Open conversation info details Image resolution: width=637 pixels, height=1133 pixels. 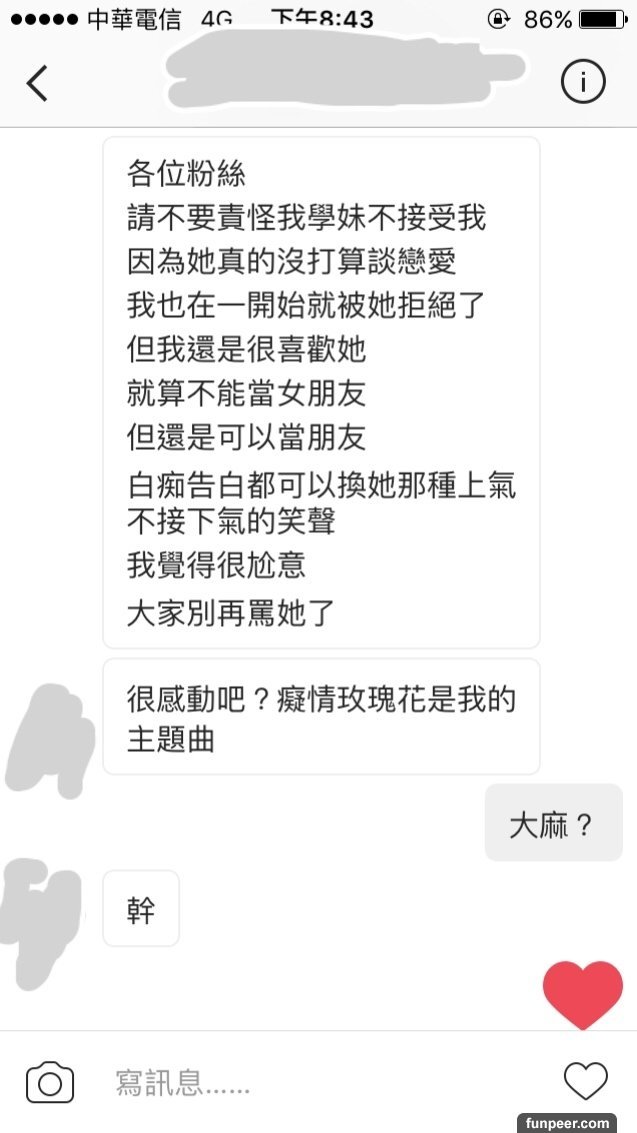[x=583, y=82]
